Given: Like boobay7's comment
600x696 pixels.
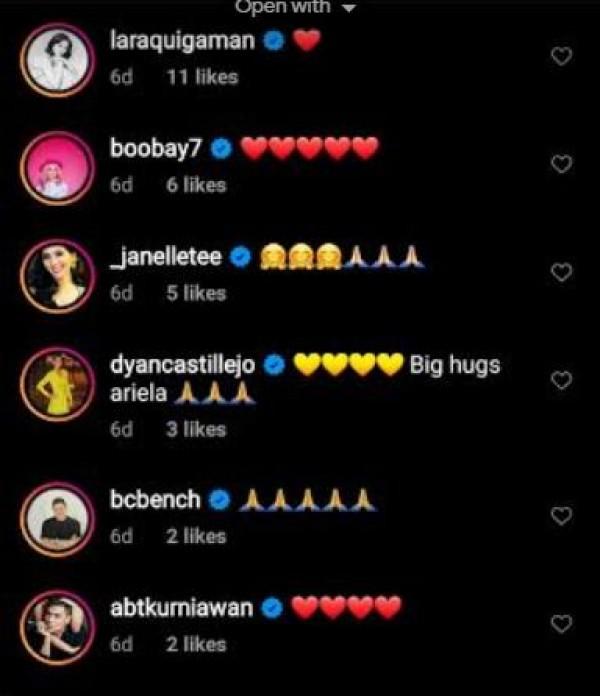Looking at the screenshot, I should click(562, 164).
